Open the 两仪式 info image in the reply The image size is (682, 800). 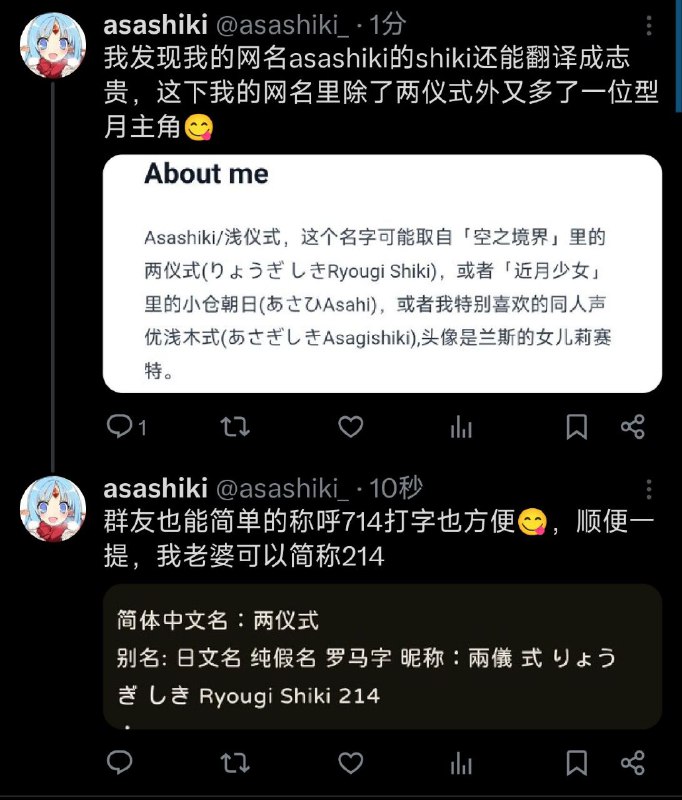[382, 656]
